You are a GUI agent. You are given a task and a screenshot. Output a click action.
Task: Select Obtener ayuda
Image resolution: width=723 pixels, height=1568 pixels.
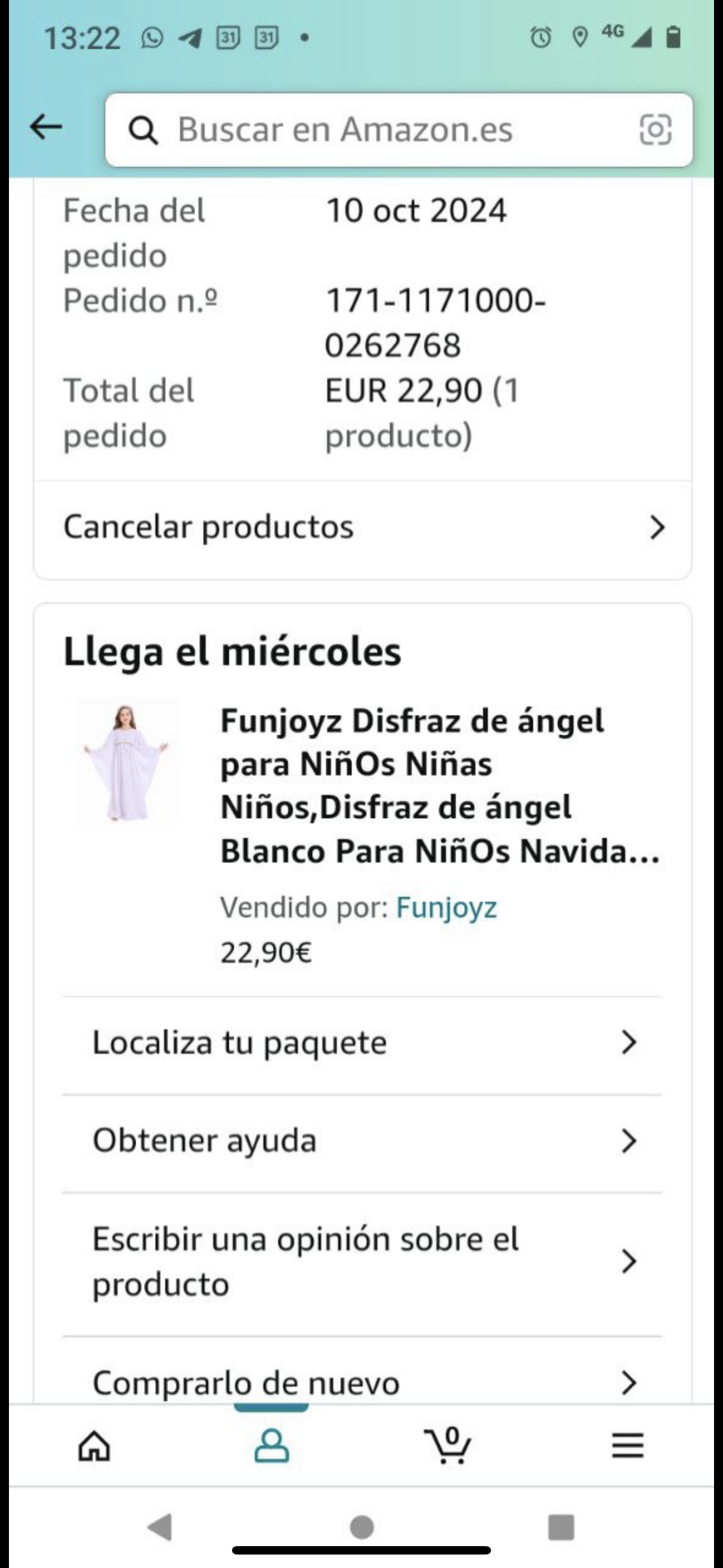tap(363, 1141)
